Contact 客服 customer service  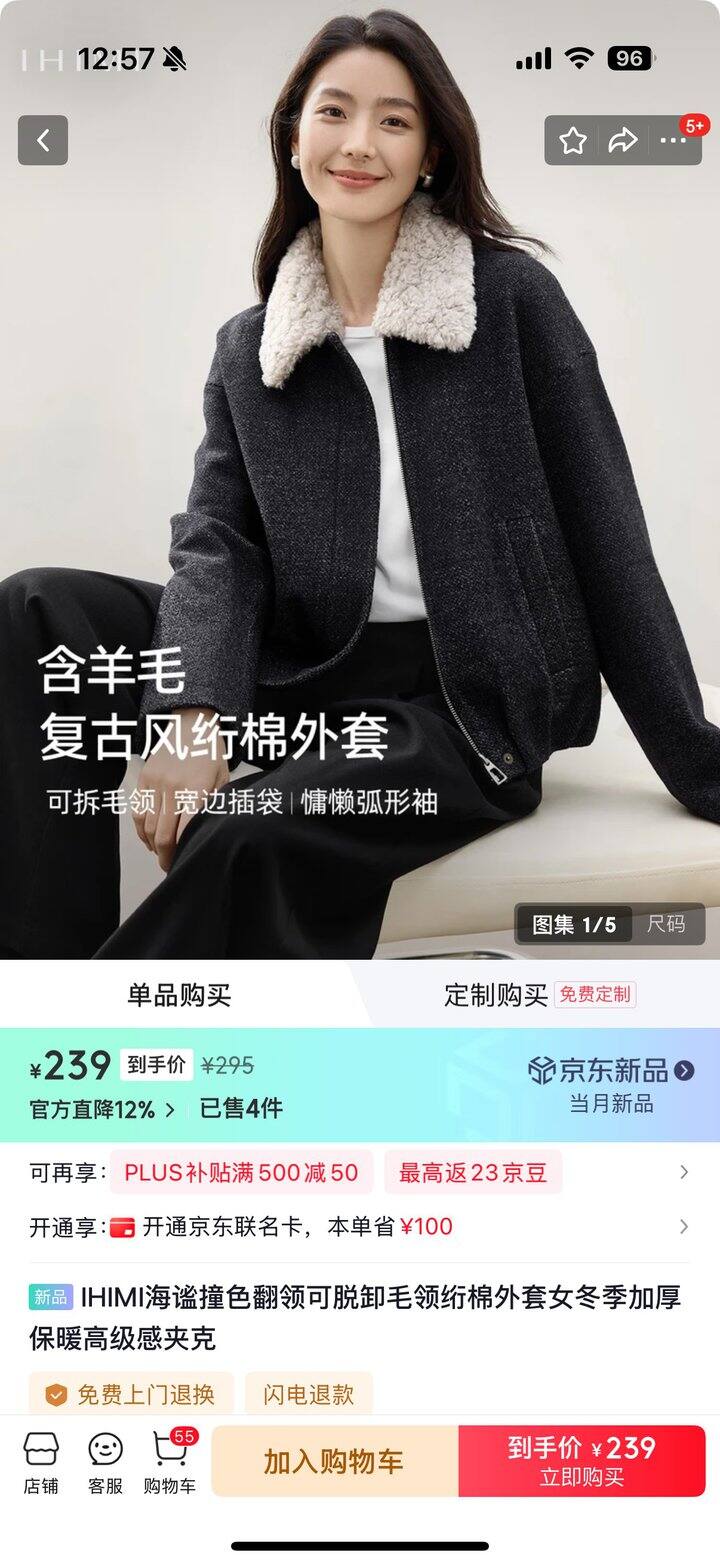(x=105, y=1462)
